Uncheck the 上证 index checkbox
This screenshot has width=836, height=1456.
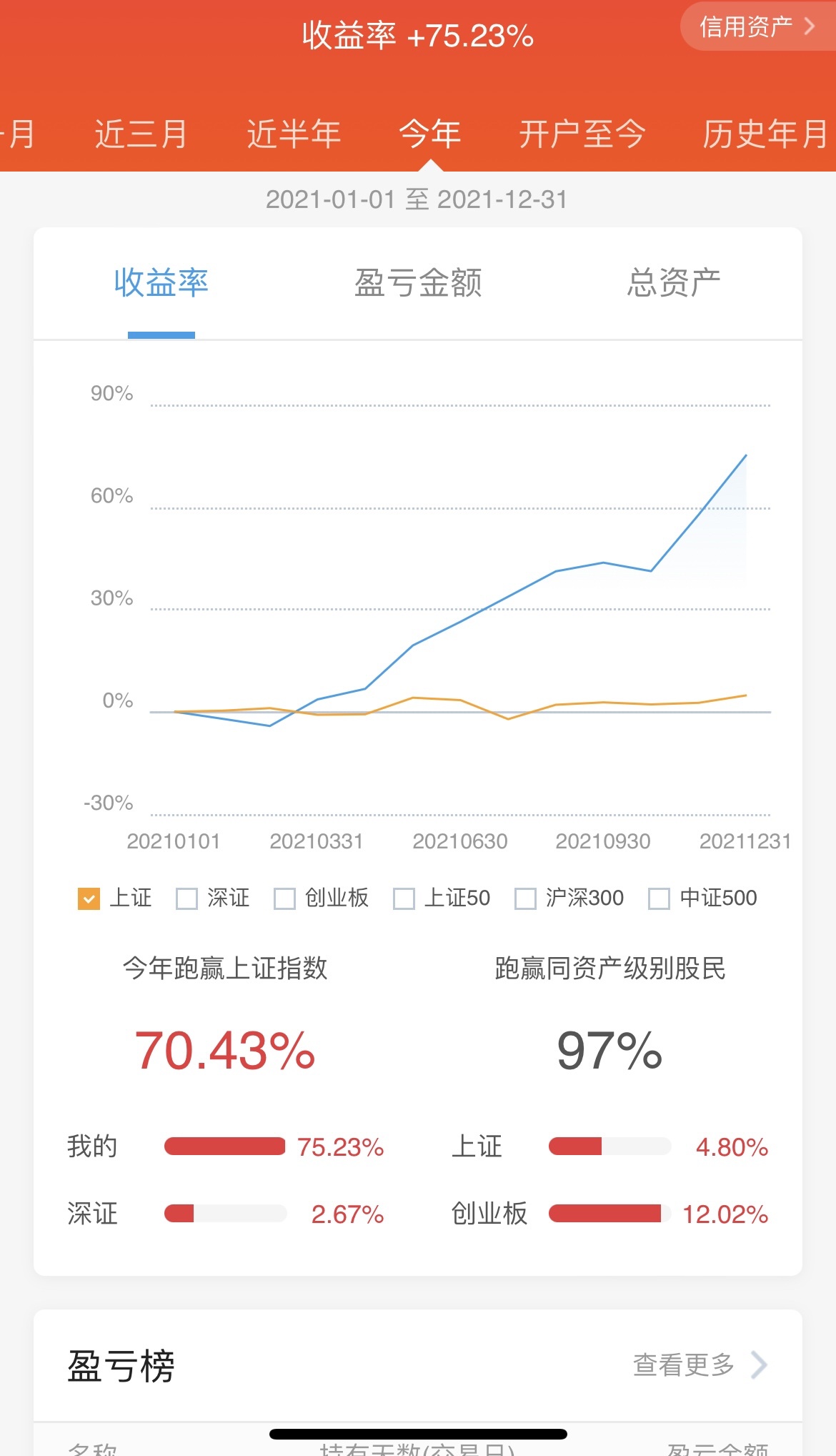pos(89,898)
